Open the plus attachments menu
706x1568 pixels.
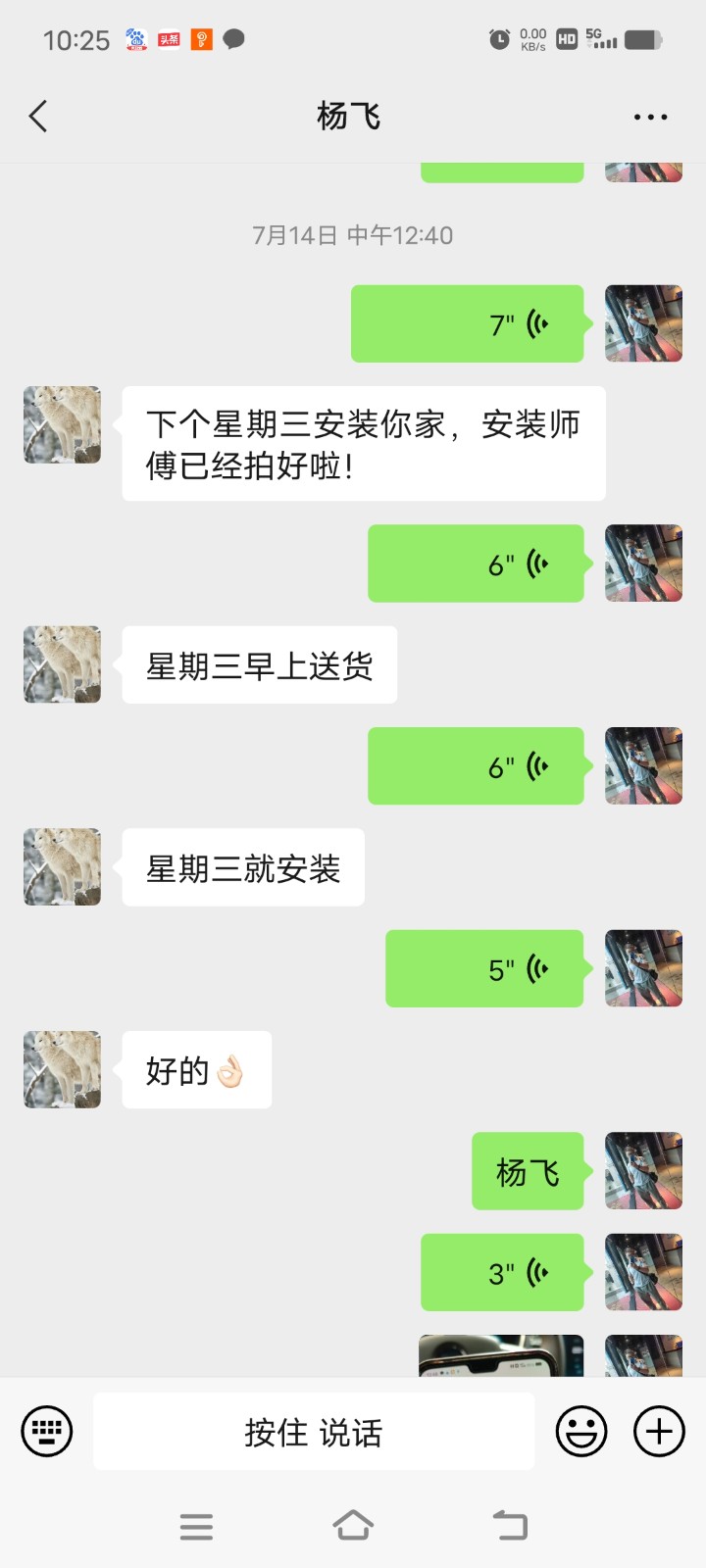(659, 1432)
